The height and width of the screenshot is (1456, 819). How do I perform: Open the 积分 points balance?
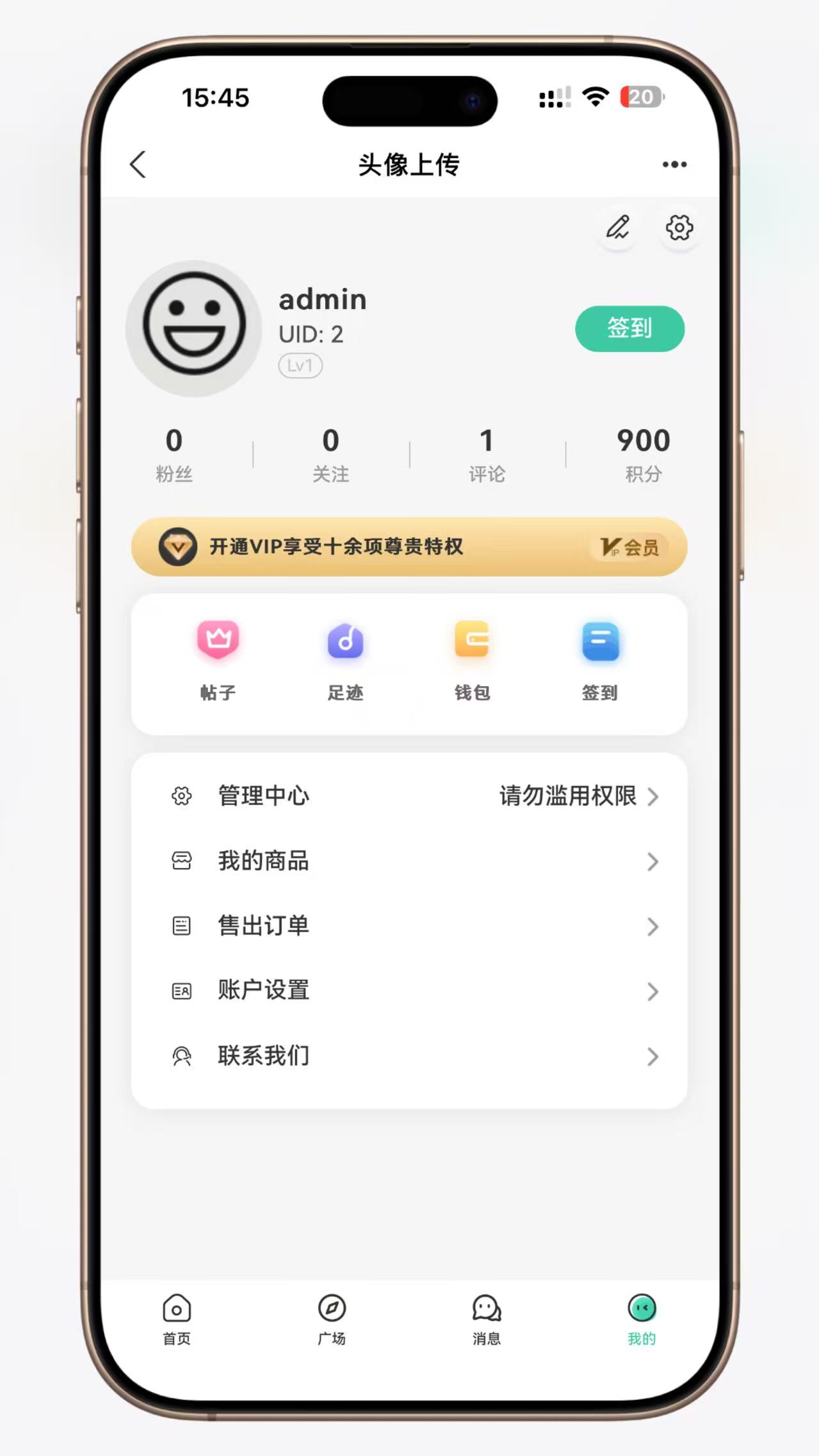644,455
